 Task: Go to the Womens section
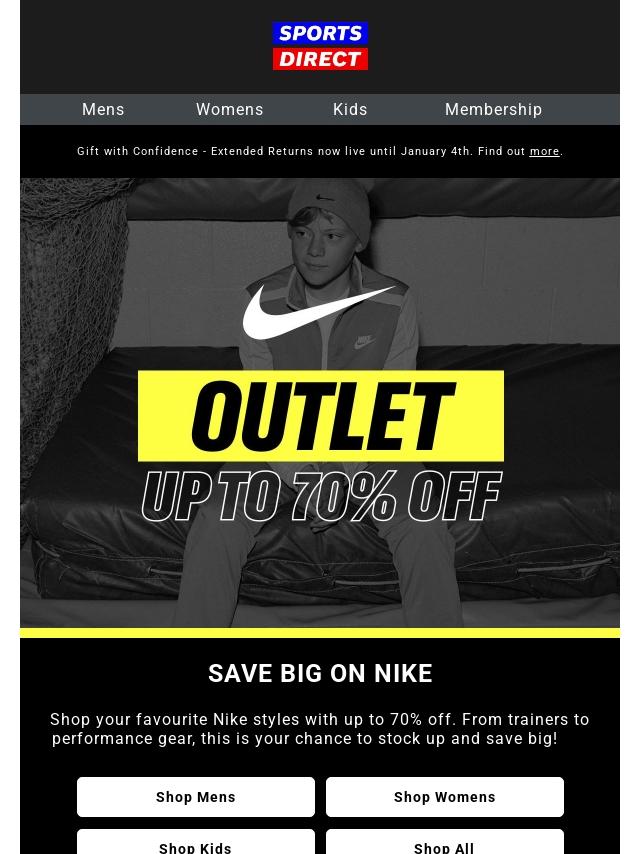(230, 109)
